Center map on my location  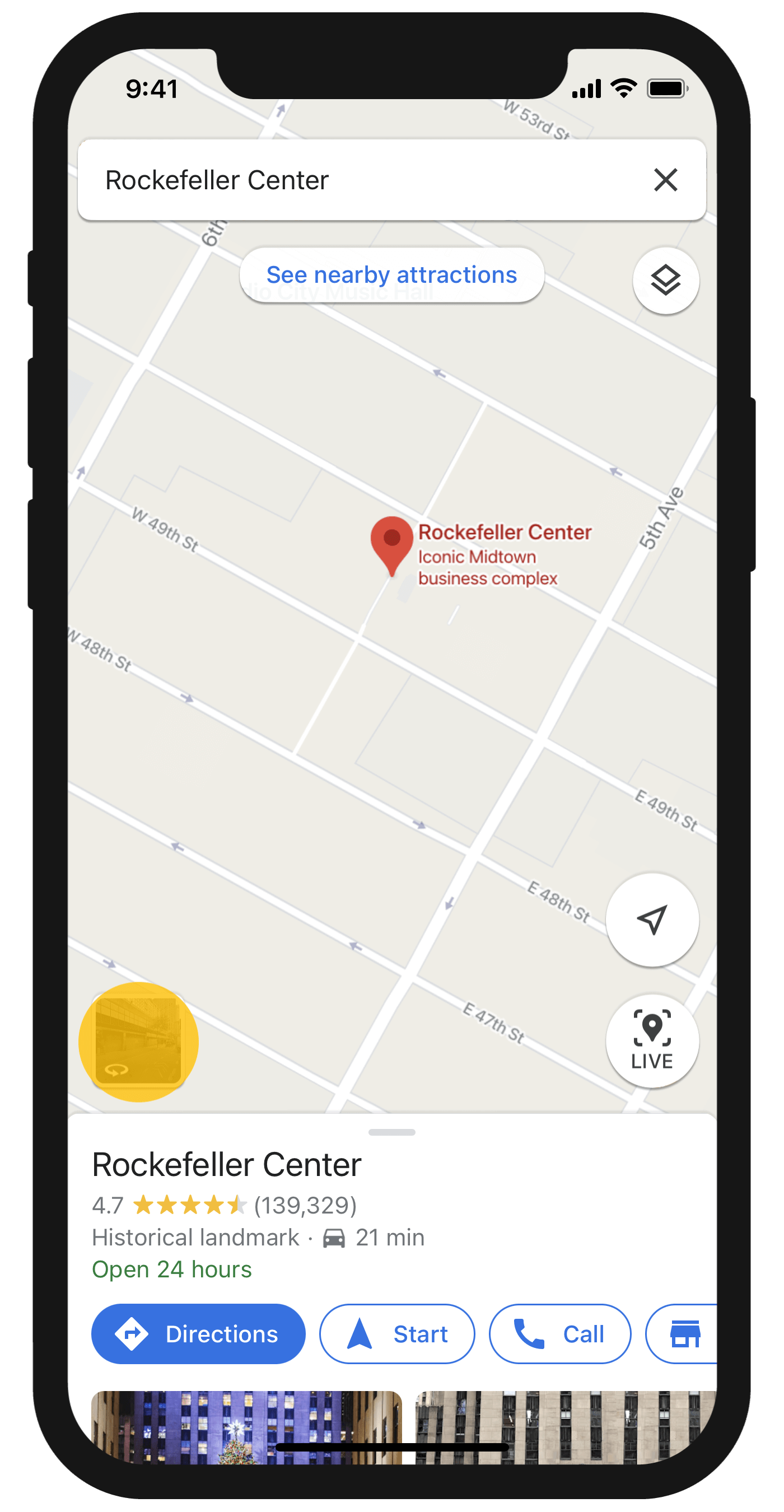coord(652,920)
